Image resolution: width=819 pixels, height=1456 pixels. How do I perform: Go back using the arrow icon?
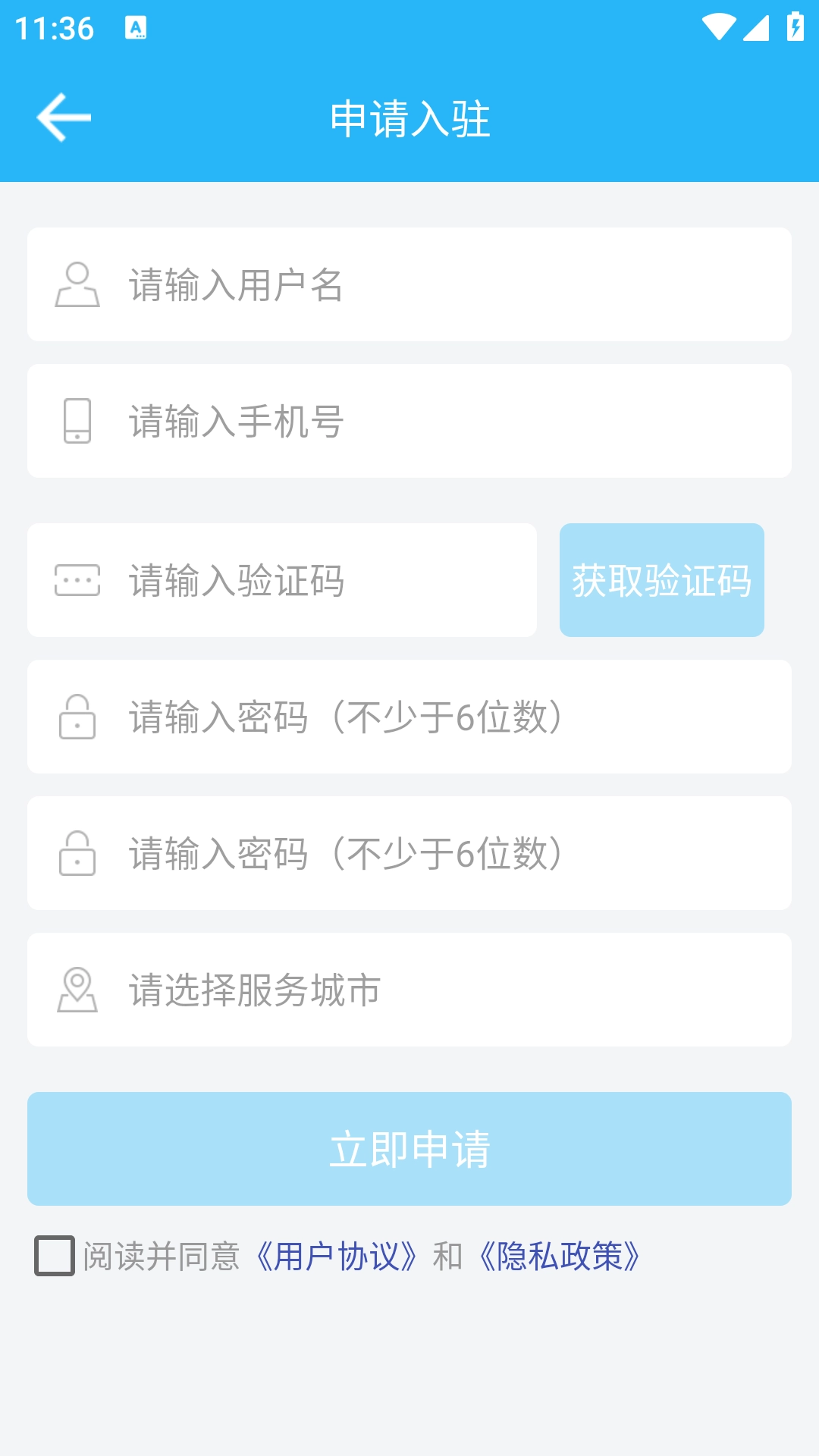pyautogui.click(x=64, y=118)
